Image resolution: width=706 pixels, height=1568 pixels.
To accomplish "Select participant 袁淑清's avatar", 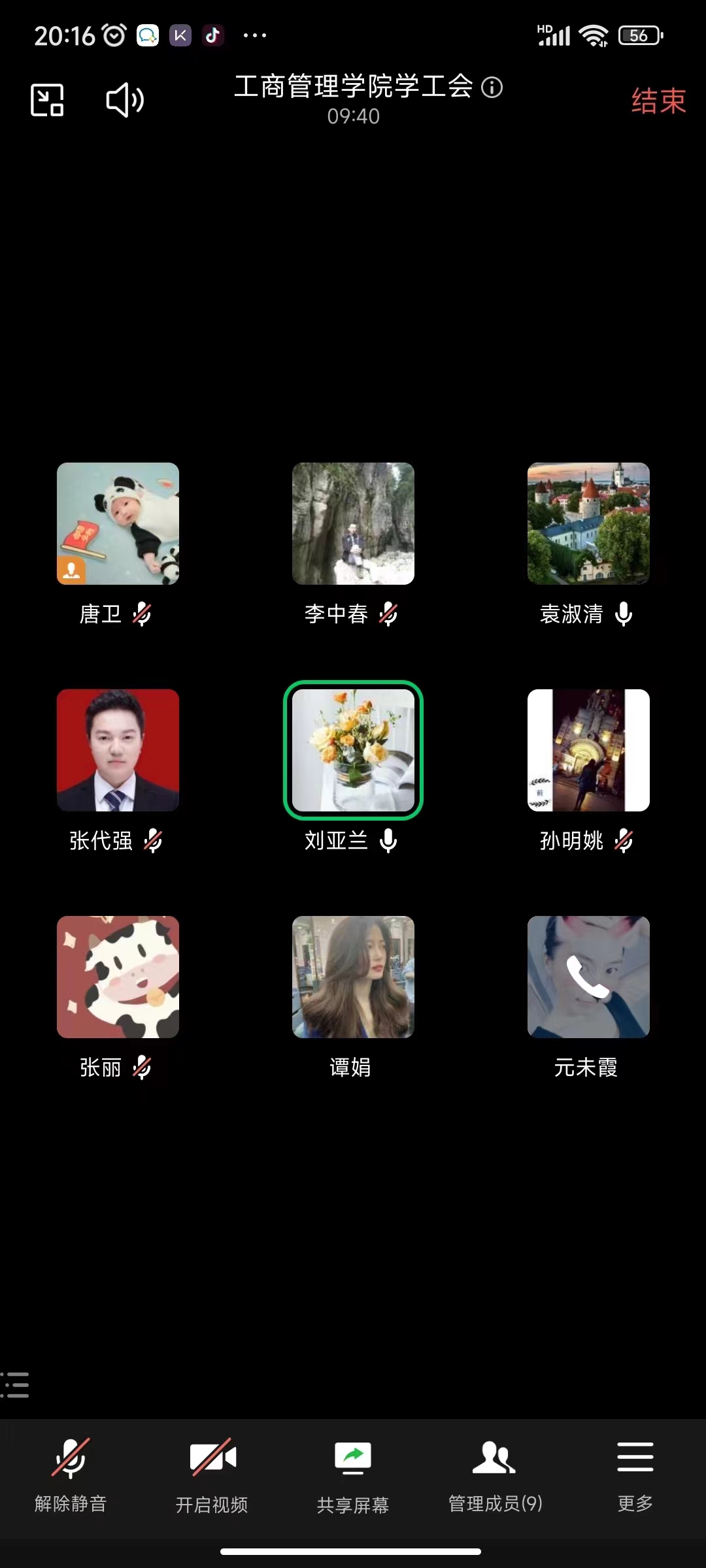I will coord(588,523).
